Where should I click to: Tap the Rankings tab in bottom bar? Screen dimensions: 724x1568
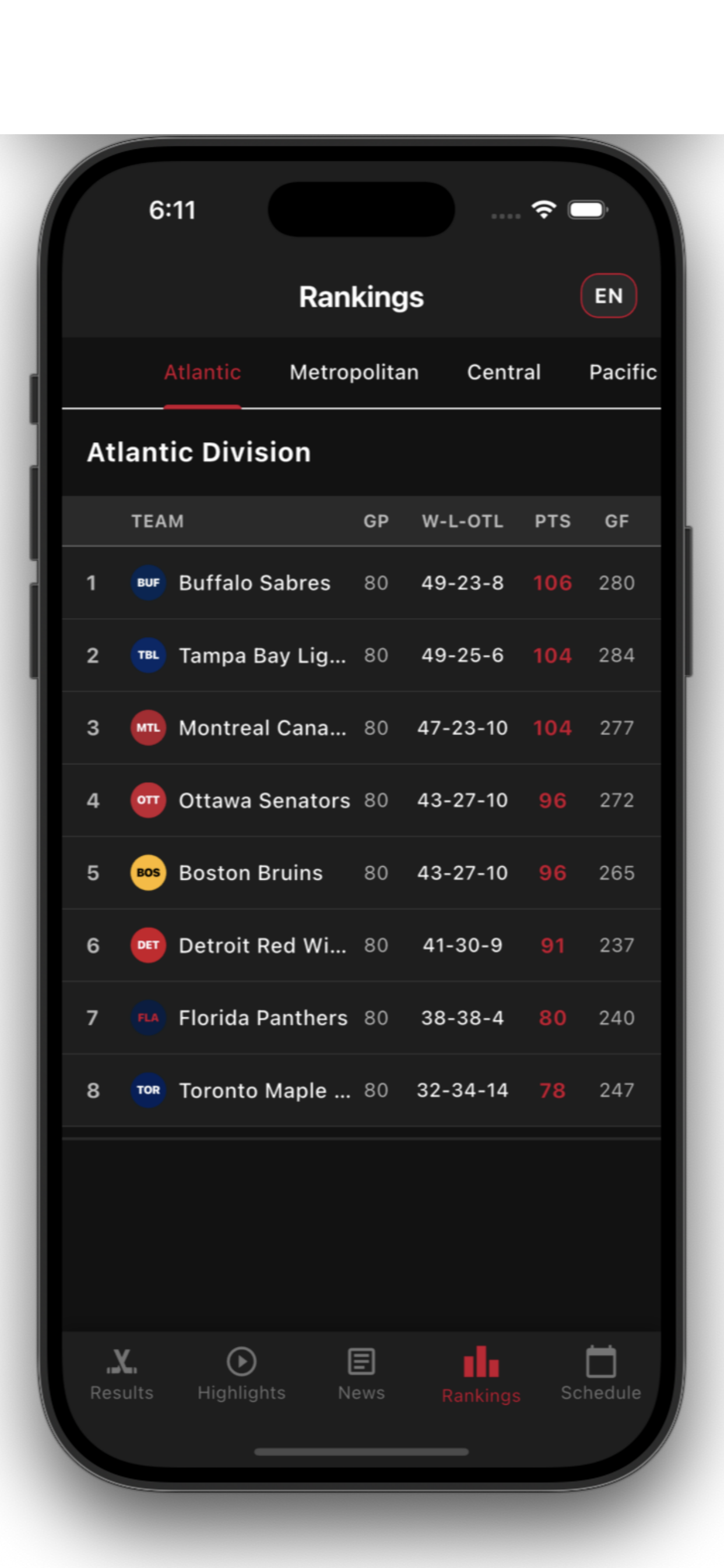(481, 1375)
